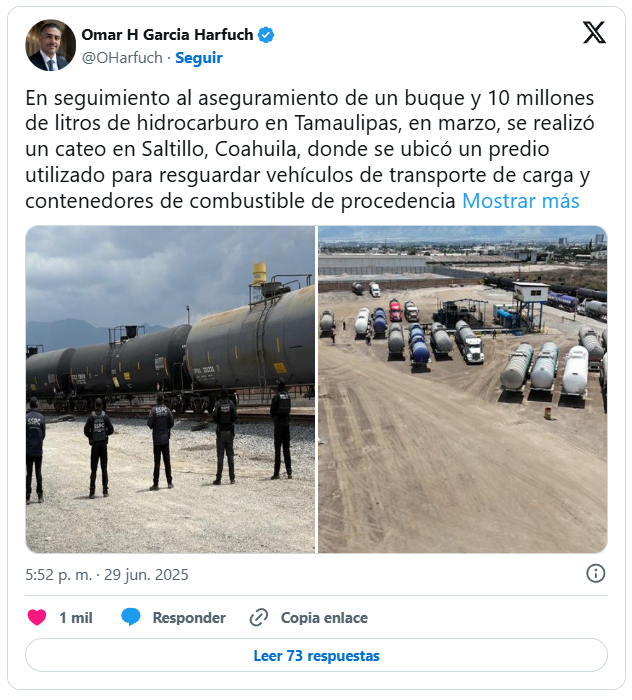Tap the Seguir link to follow @OHarfuch
The width and height of the screenshot is (632, 700).
coord(199,58)
